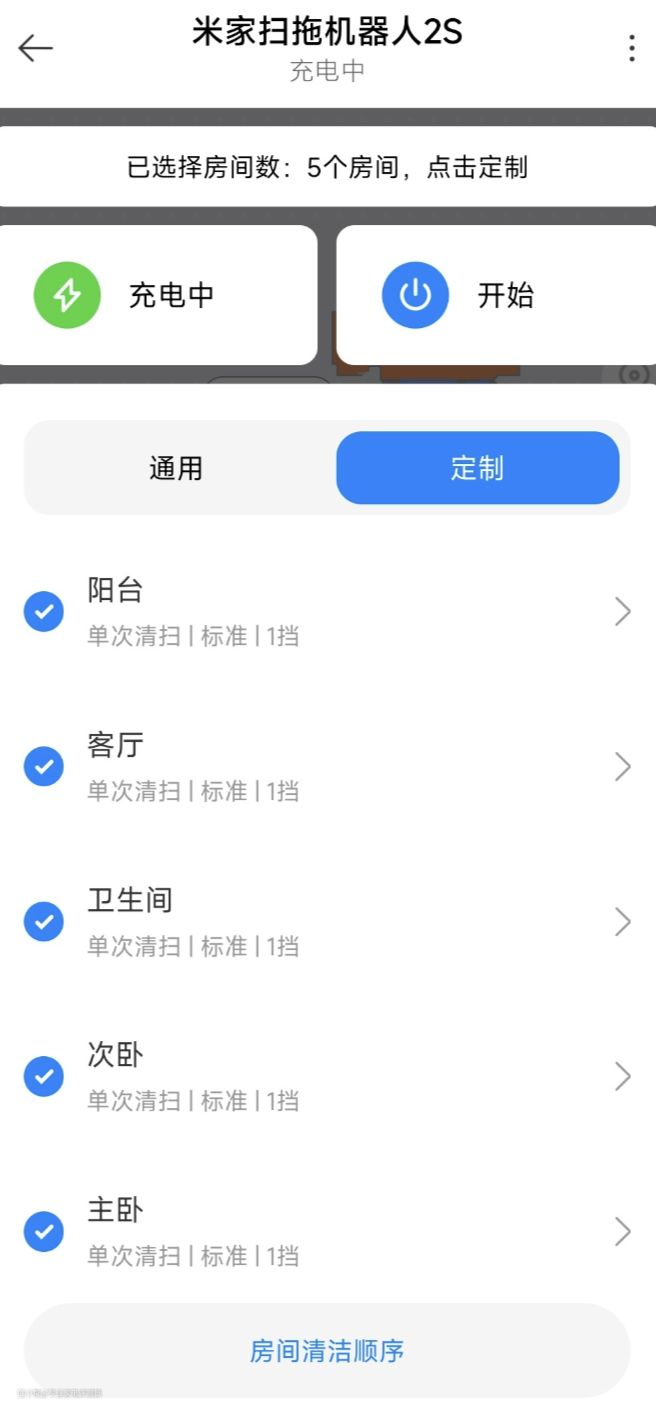Open 客厅 cleaning settings via chevron
This screenshot has width=656, height=1416.
tap(622, 766)
